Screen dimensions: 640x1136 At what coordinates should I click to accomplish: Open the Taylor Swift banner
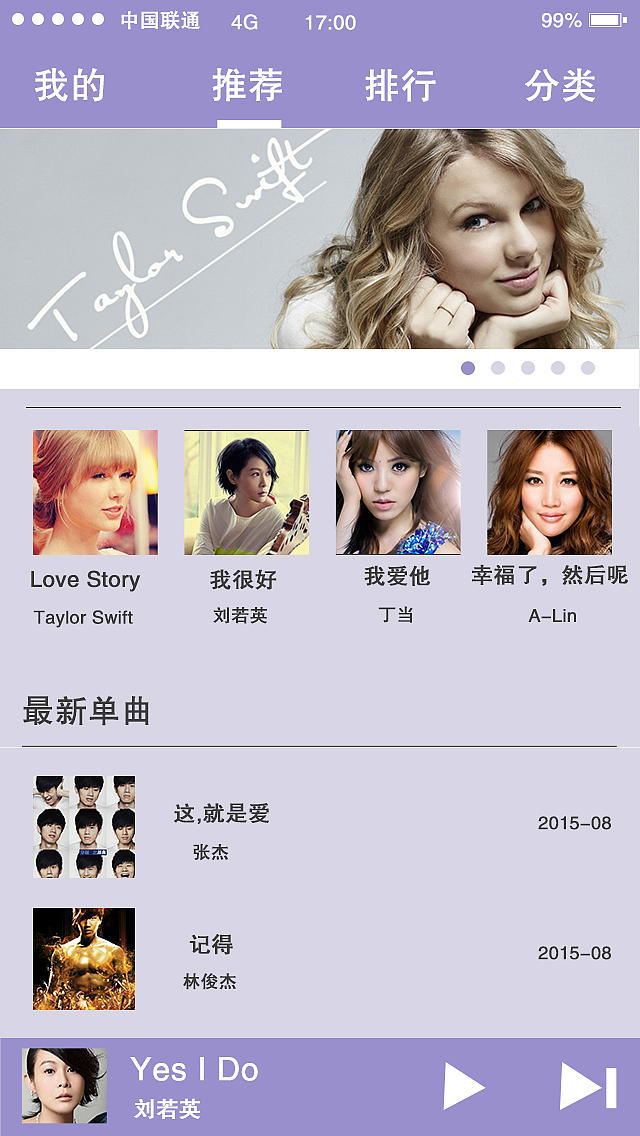tap(320, 238)
